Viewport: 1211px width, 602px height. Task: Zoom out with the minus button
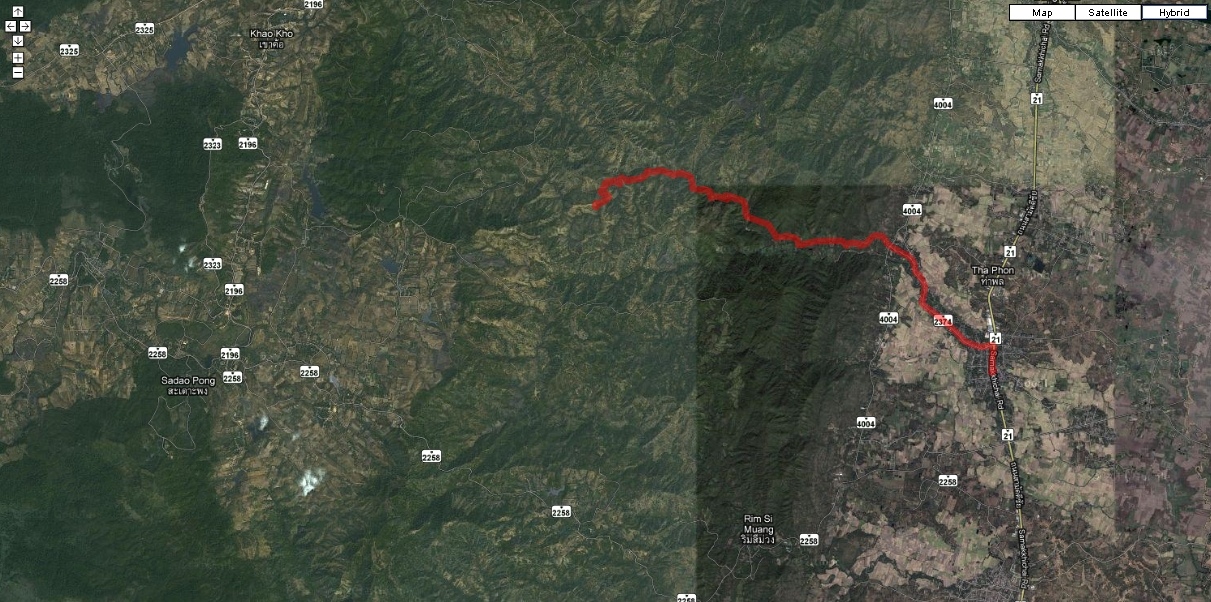pyautogui.click(x=18, y=72)
